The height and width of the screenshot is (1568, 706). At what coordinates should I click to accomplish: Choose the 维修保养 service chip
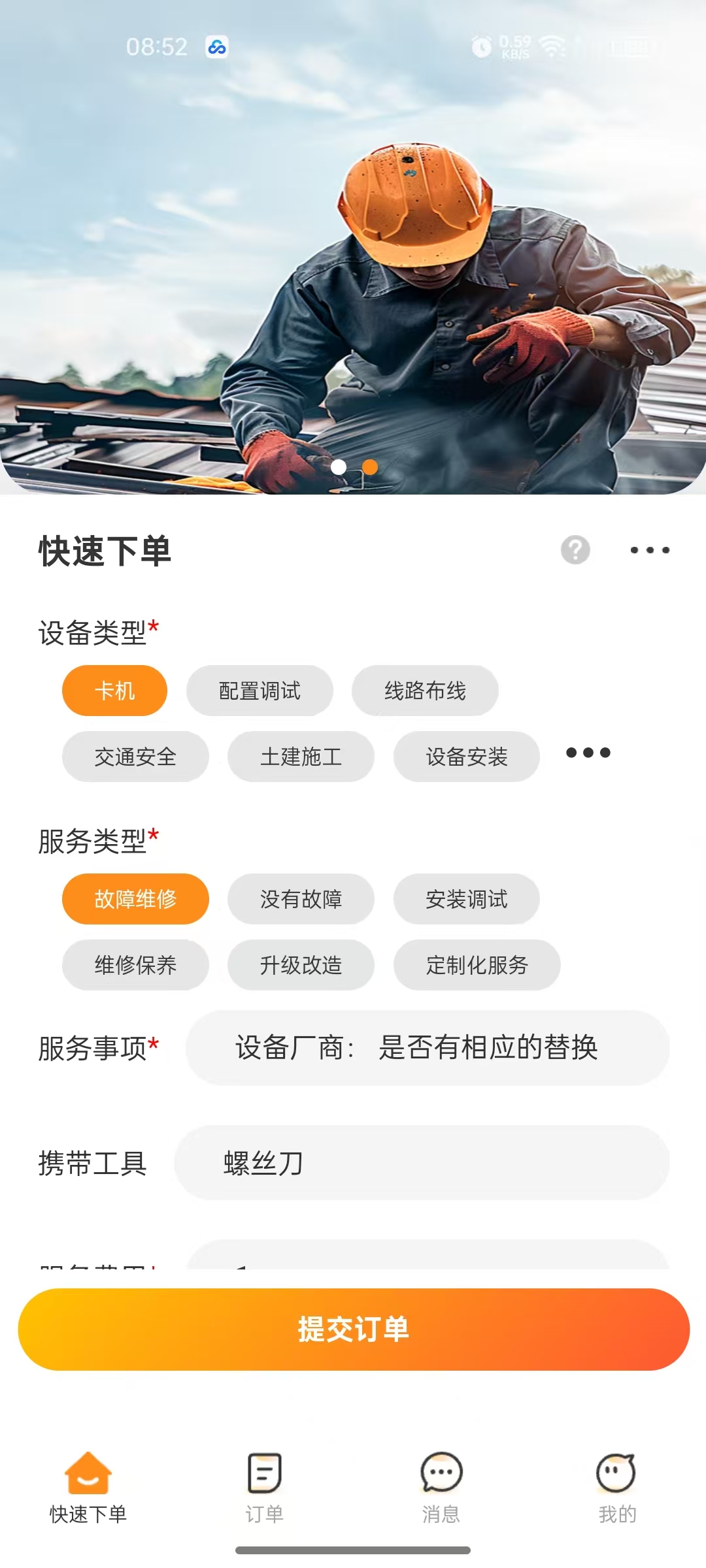coord(135,965)
